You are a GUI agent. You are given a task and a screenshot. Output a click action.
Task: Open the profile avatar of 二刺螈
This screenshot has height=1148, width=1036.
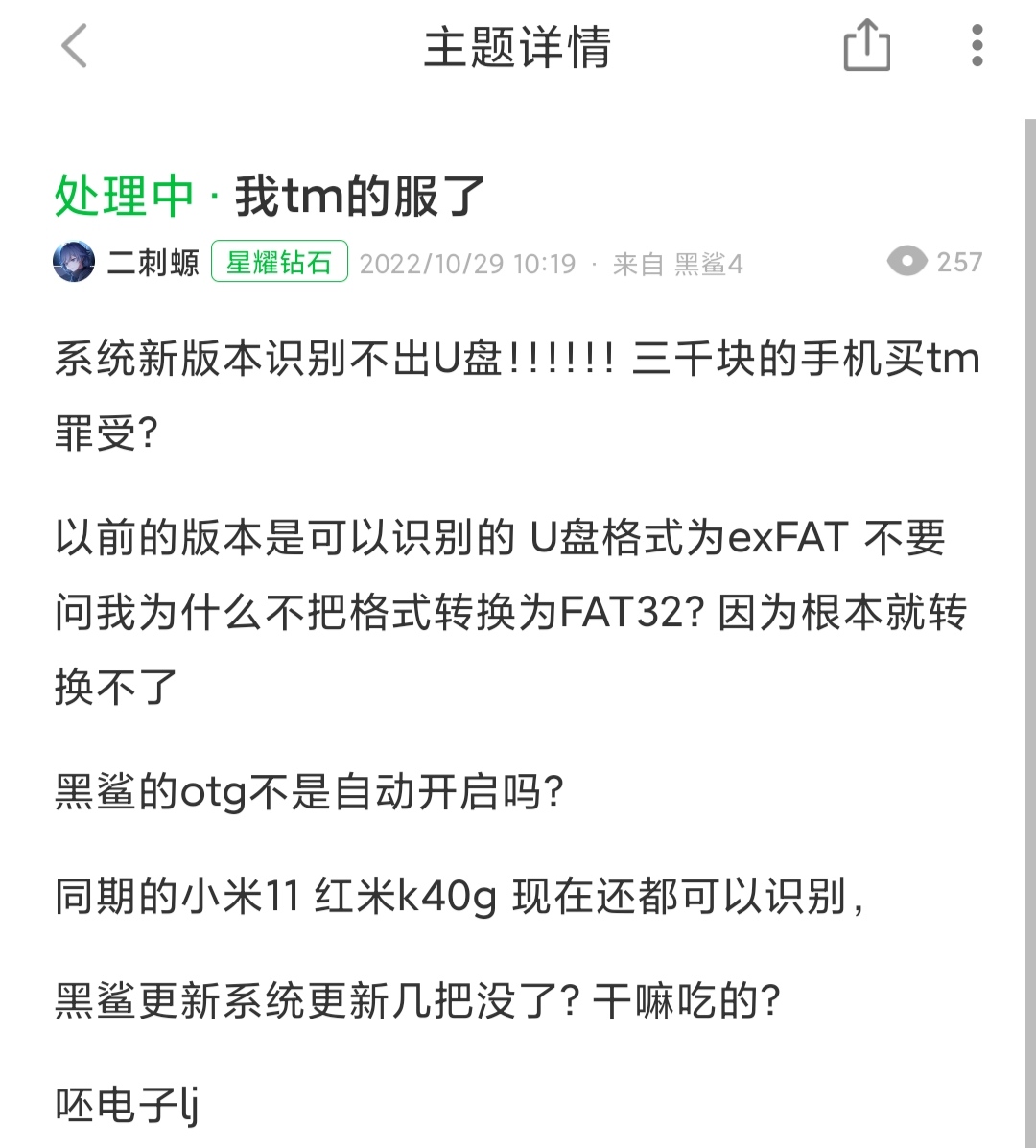click(x=74, y=262)
